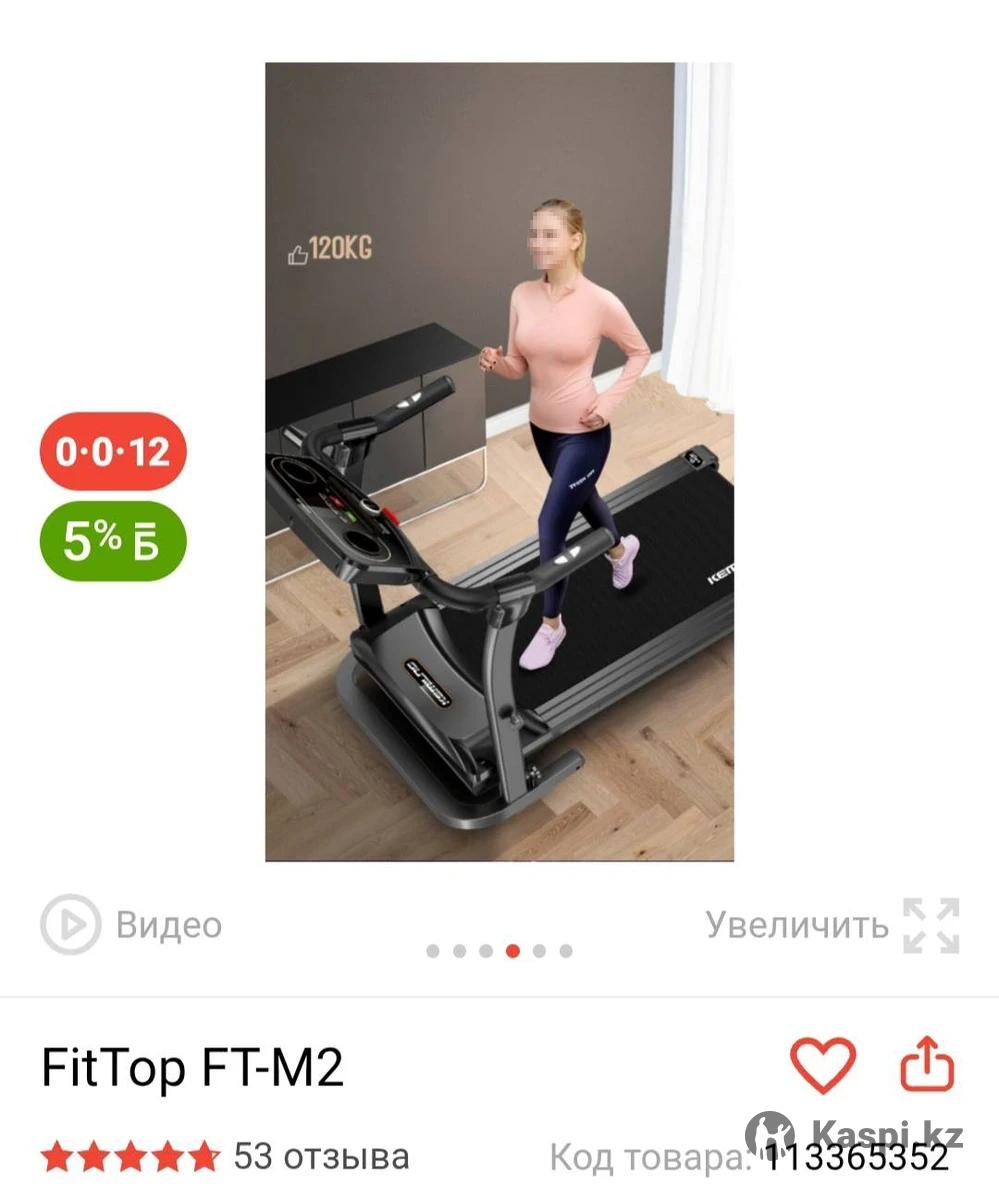Share this FitTop FT-M2 product

tap(927, 1065)
